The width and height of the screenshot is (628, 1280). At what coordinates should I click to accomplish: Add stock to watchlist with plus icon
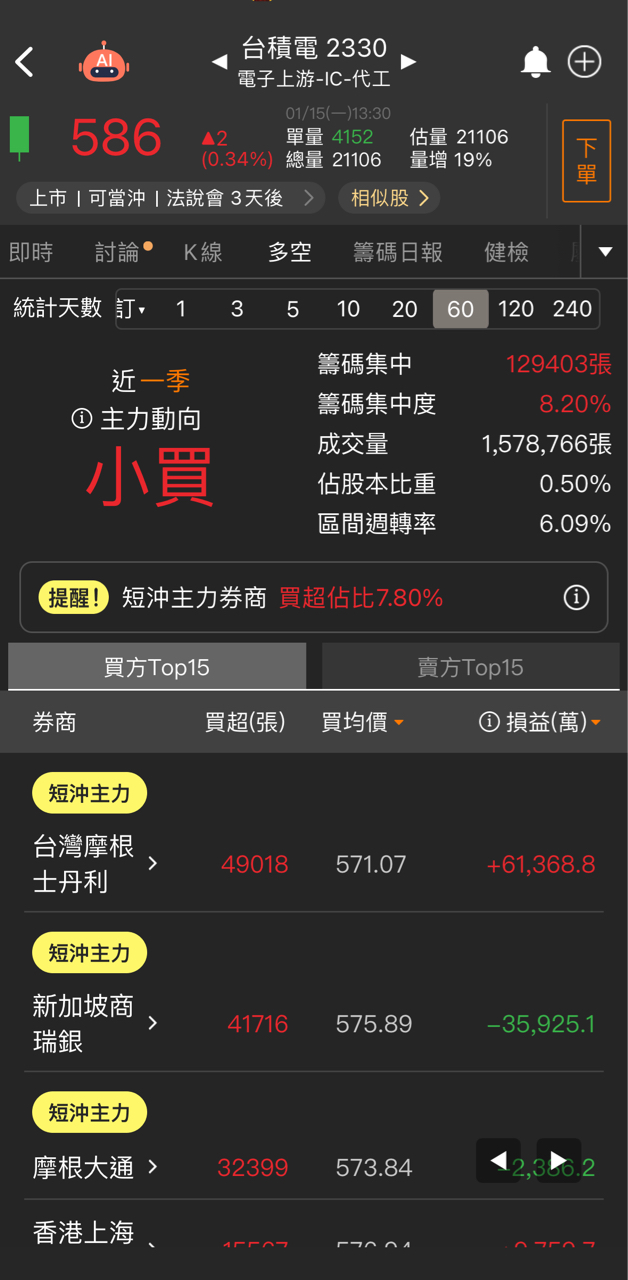click(x=584, y=62)
